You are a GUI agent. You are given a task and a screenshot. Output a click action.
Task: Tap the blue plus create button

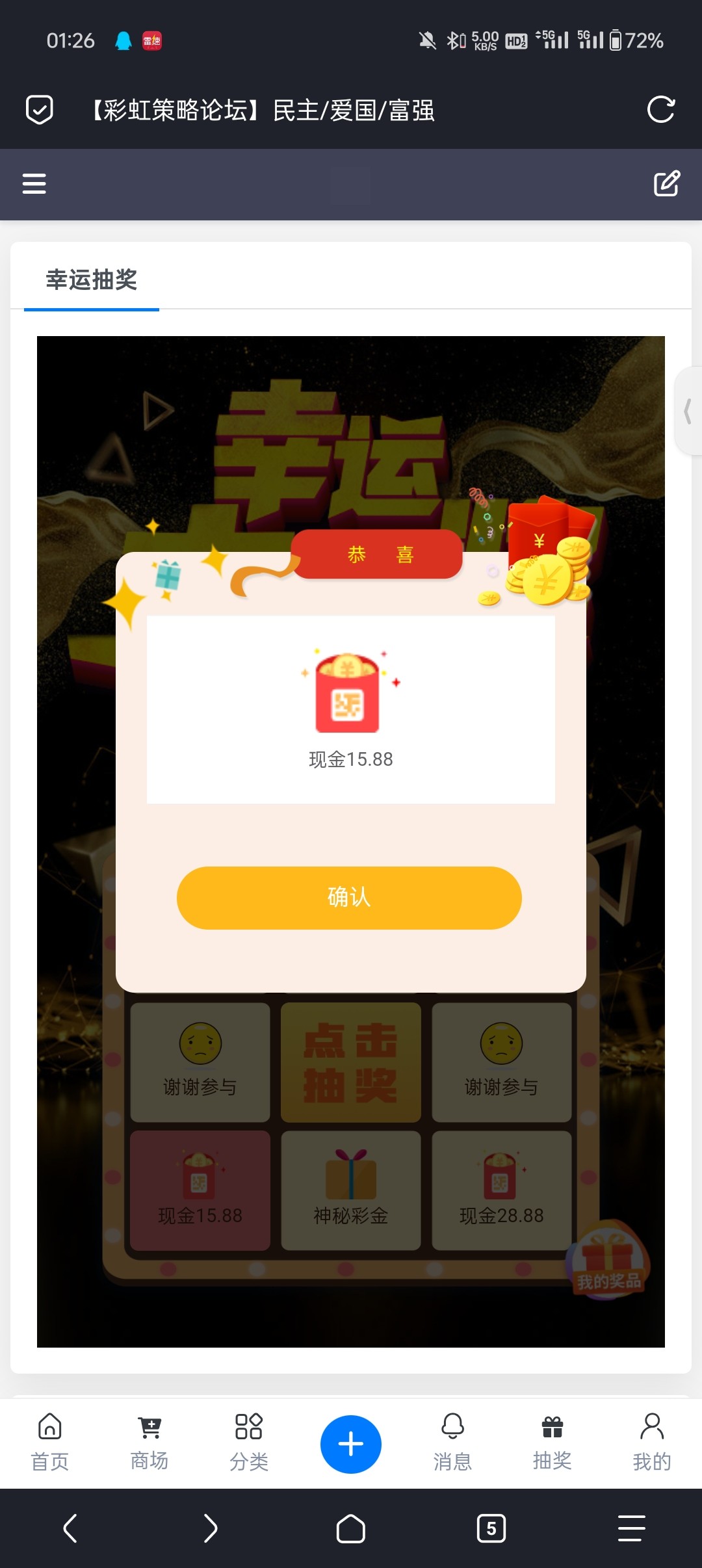click(351, 1444)
